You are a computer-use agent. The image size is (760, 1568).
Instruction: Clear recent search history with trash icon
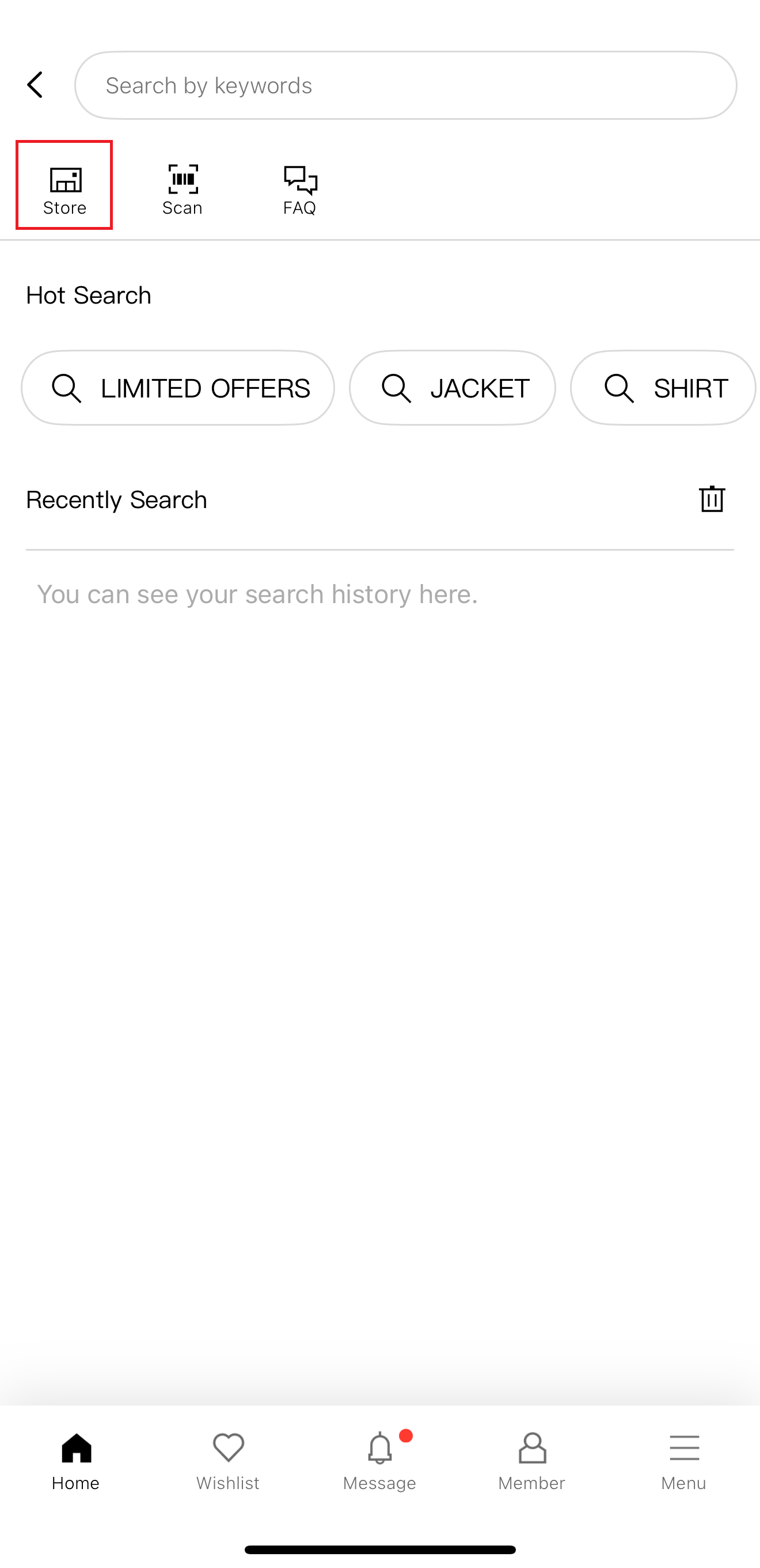pos(711,499)
